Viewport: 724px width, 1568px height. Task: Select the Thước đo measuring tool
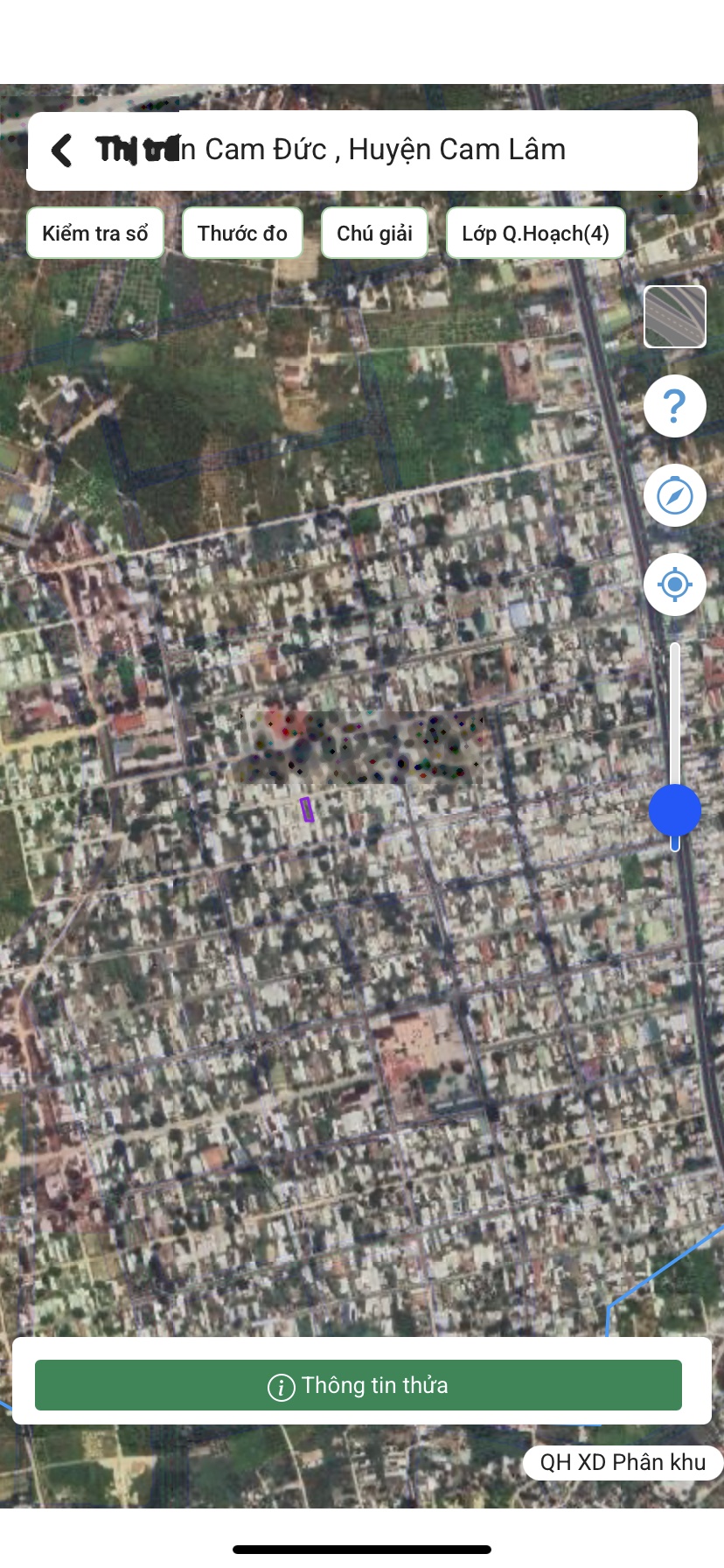[242, 233]
